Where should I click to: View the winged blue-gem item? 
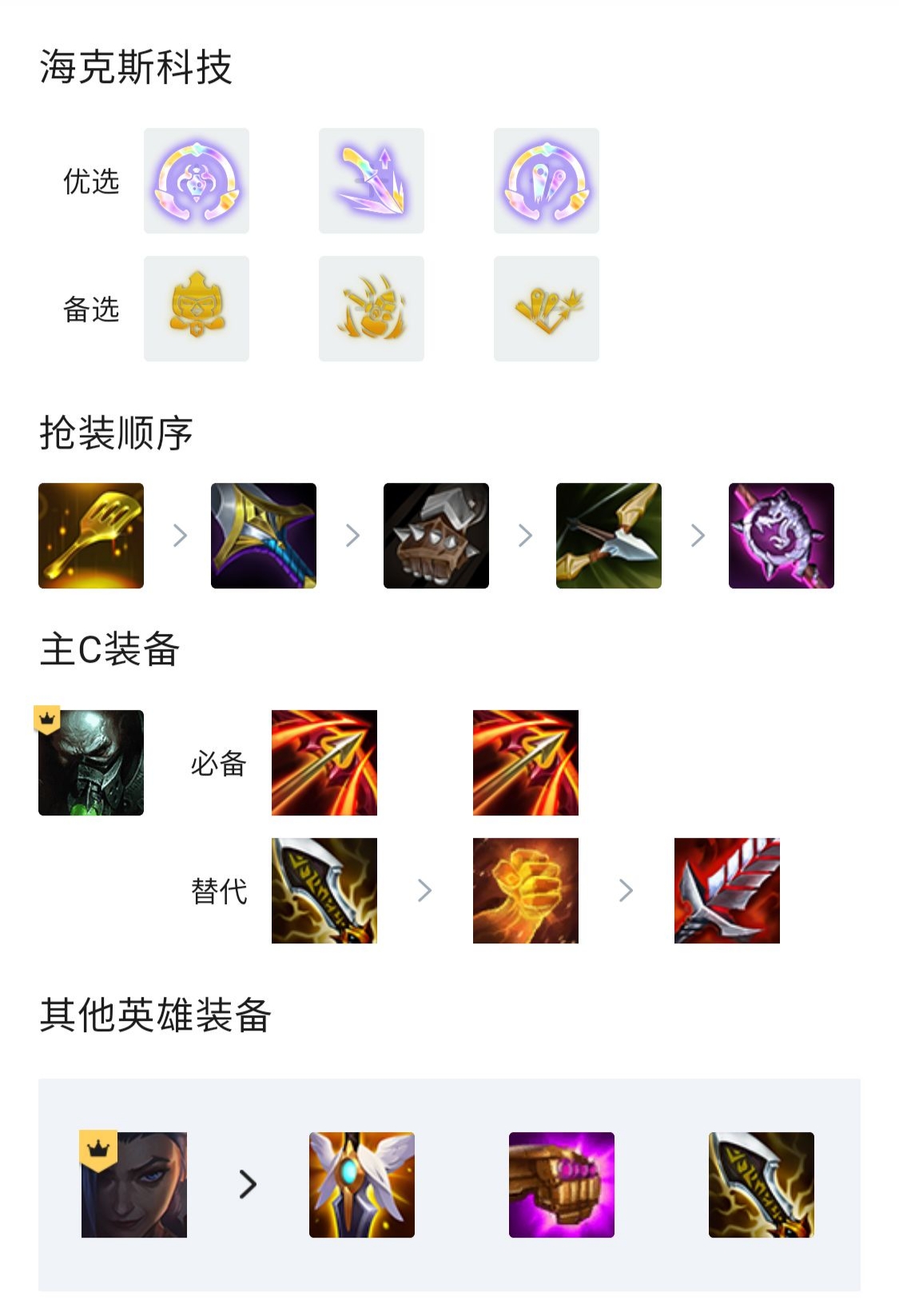click(x=362, y=1185)
